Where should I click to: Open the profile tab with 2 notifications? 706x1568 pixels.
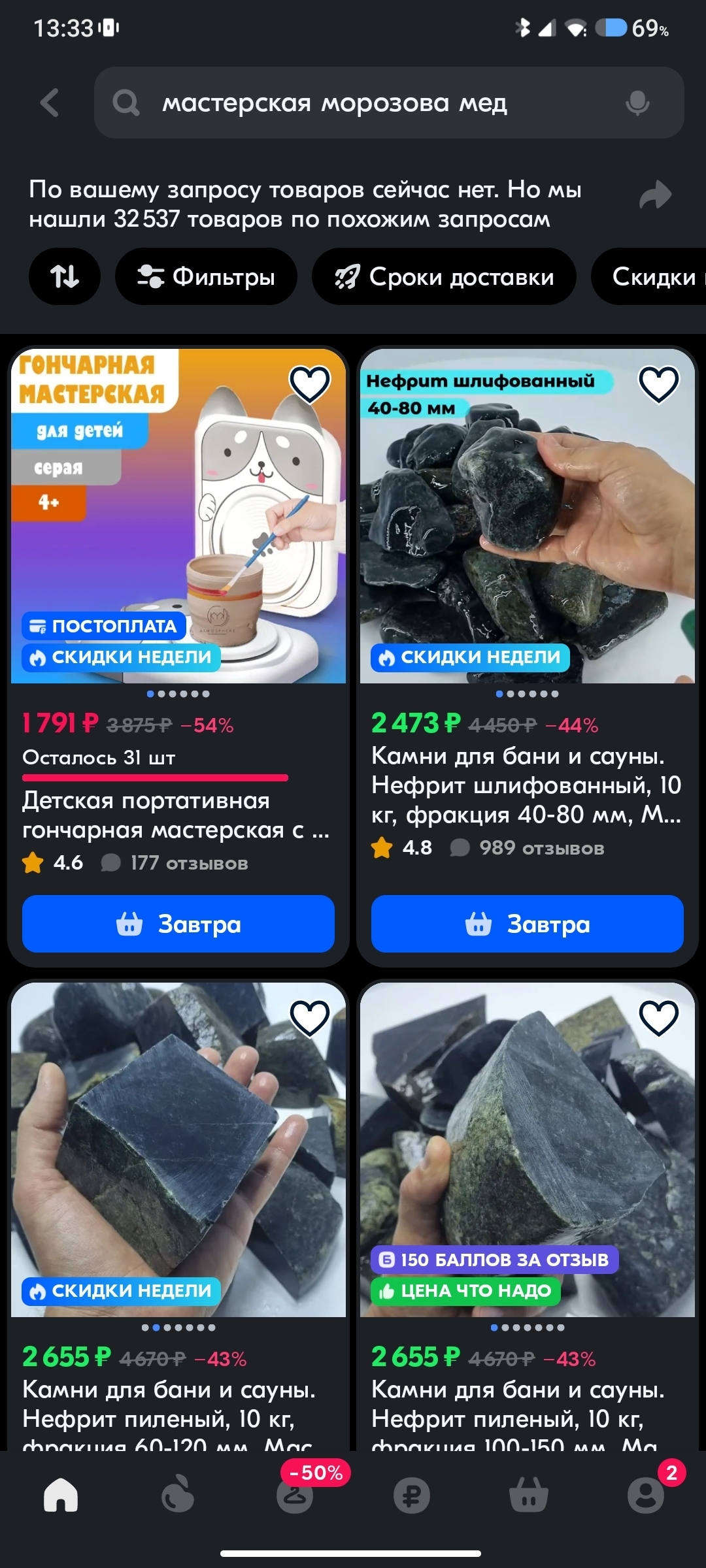645,1495
